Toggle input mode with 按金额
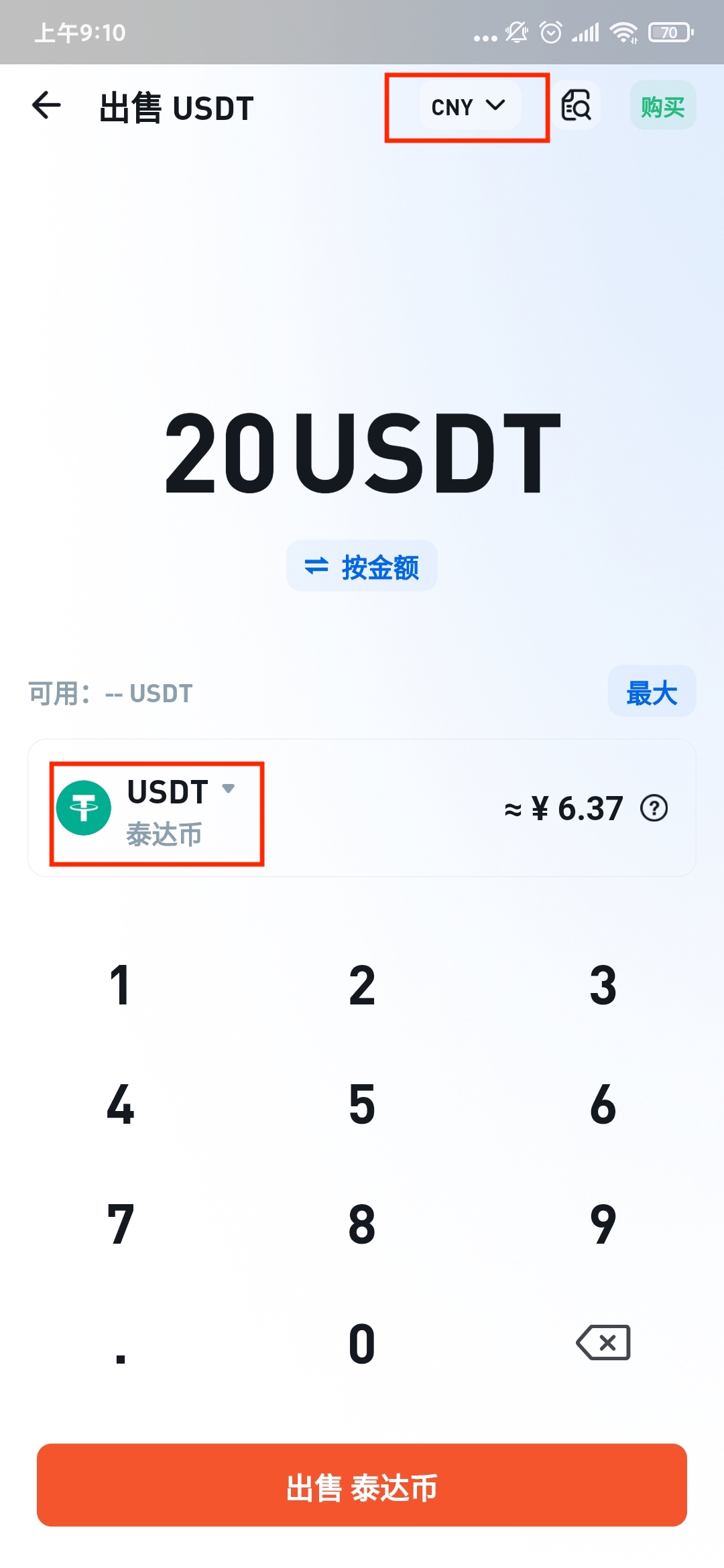 pyautogui.click(x=362, y=567)
